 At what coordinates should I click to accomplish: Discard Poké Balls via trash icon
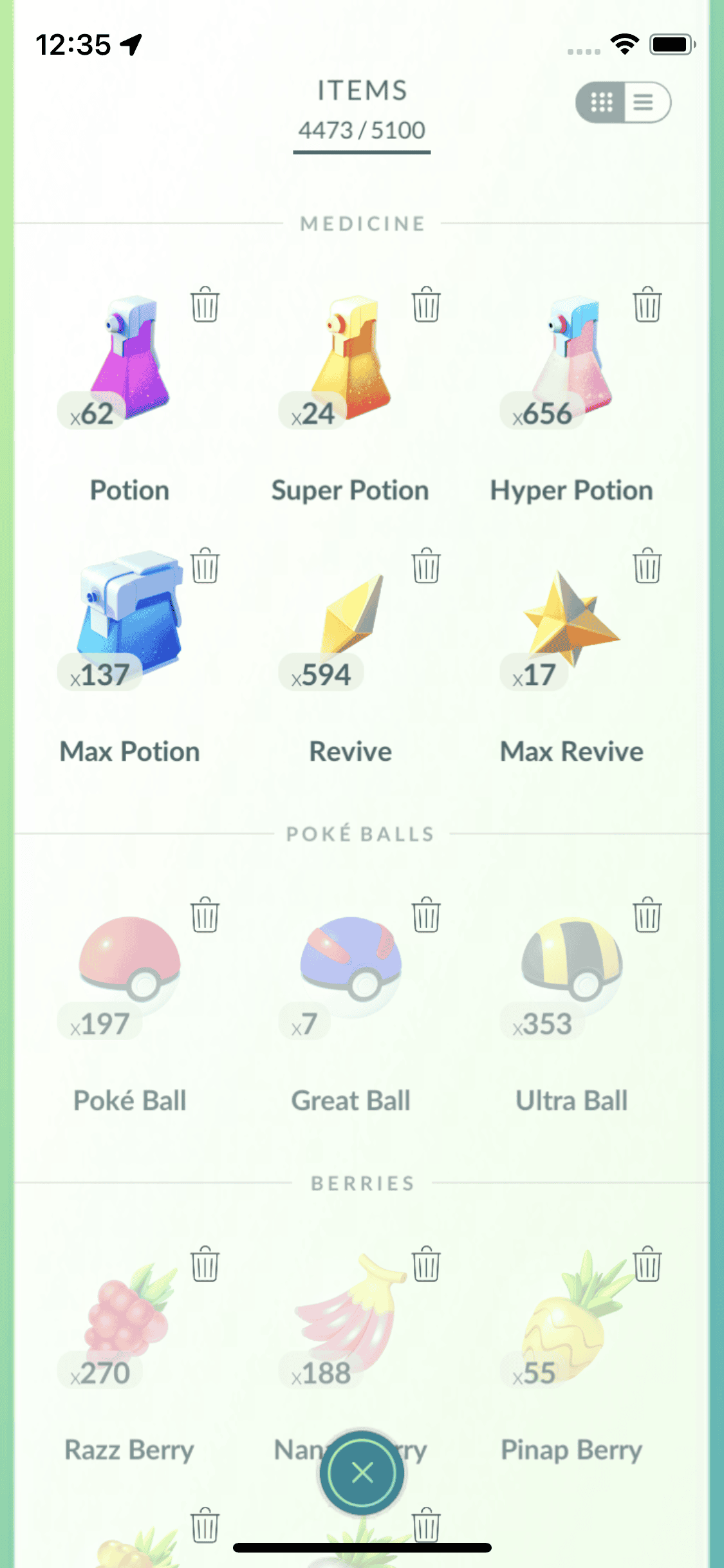tap(205, 915)
